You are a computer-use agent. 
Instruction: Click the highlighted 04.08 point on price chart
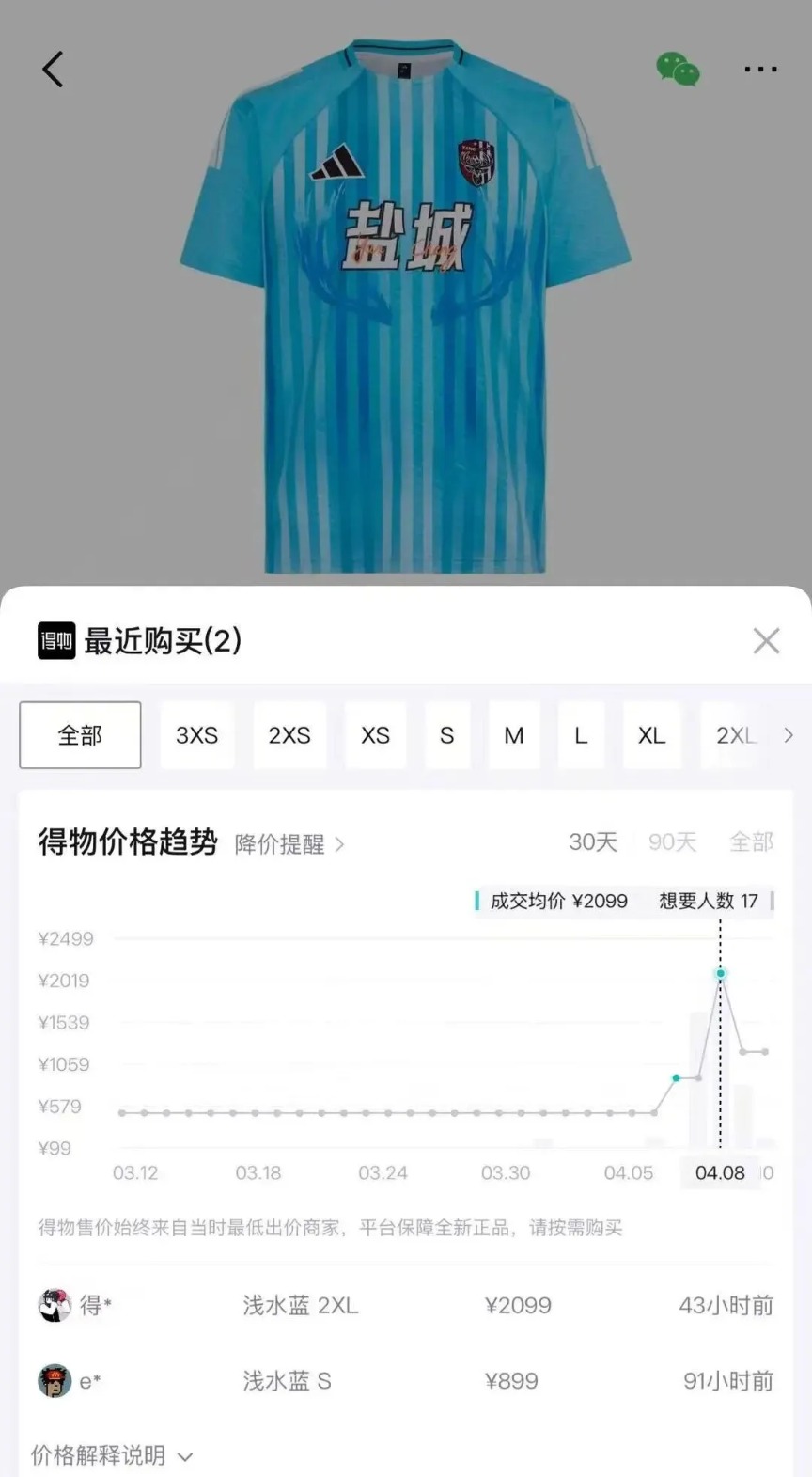click(x=719, y=975)
